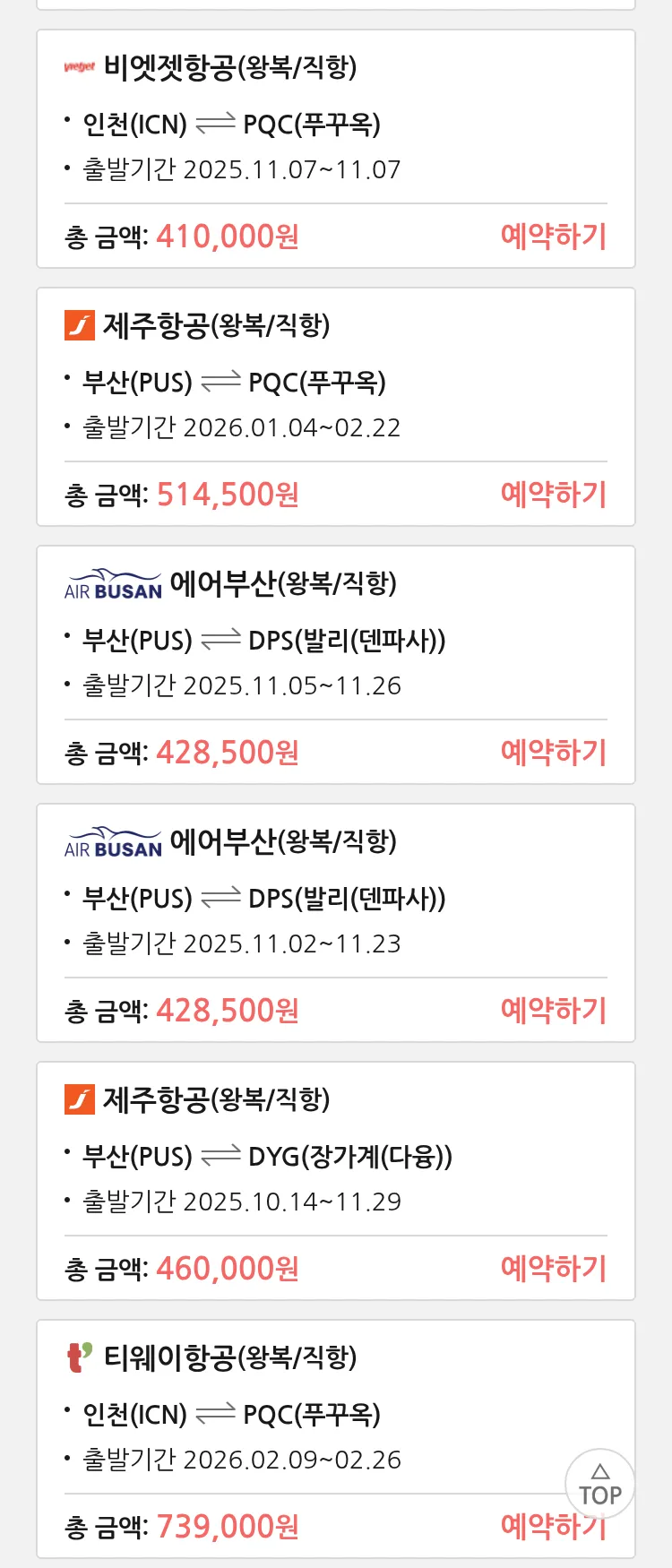The image size is (672, 1568).
Task: Book the 410,000원 VietJet Incheon–Phu Quoc flight
Action: [x=553, y=237]
